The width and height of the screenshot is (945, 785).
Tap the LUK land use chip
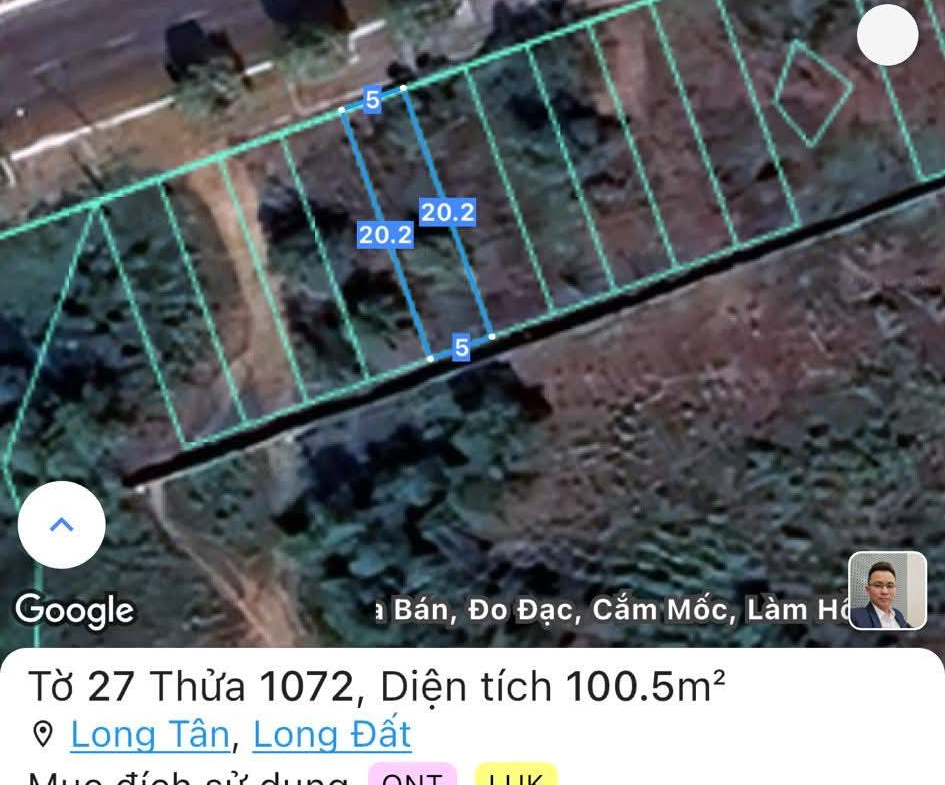[515, 776]
